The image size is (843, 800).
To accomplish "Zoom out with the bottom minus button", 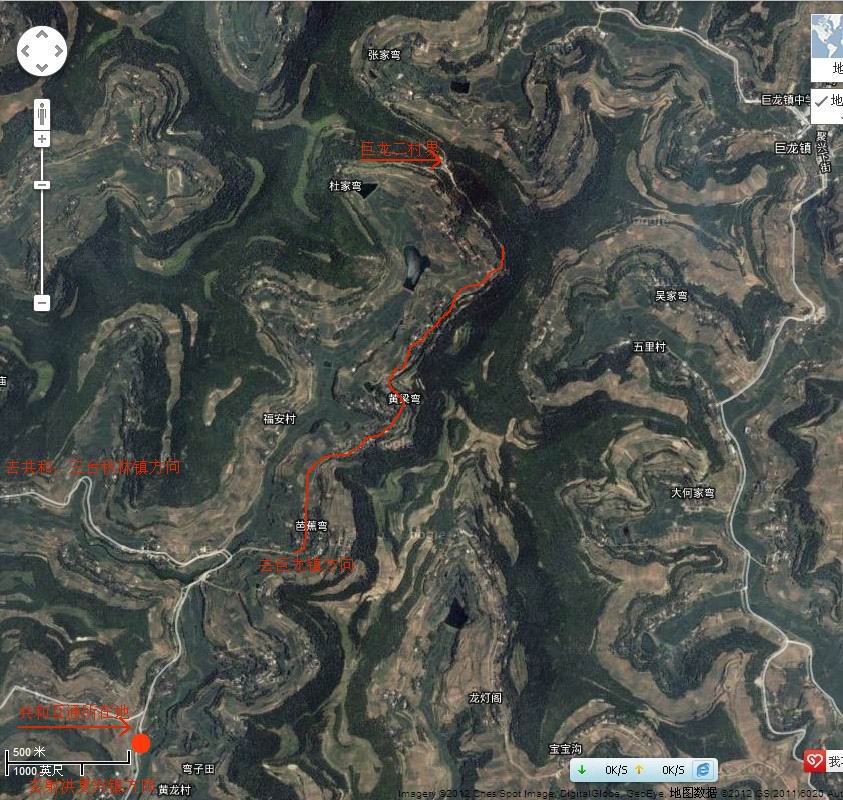I will (42, 303).
